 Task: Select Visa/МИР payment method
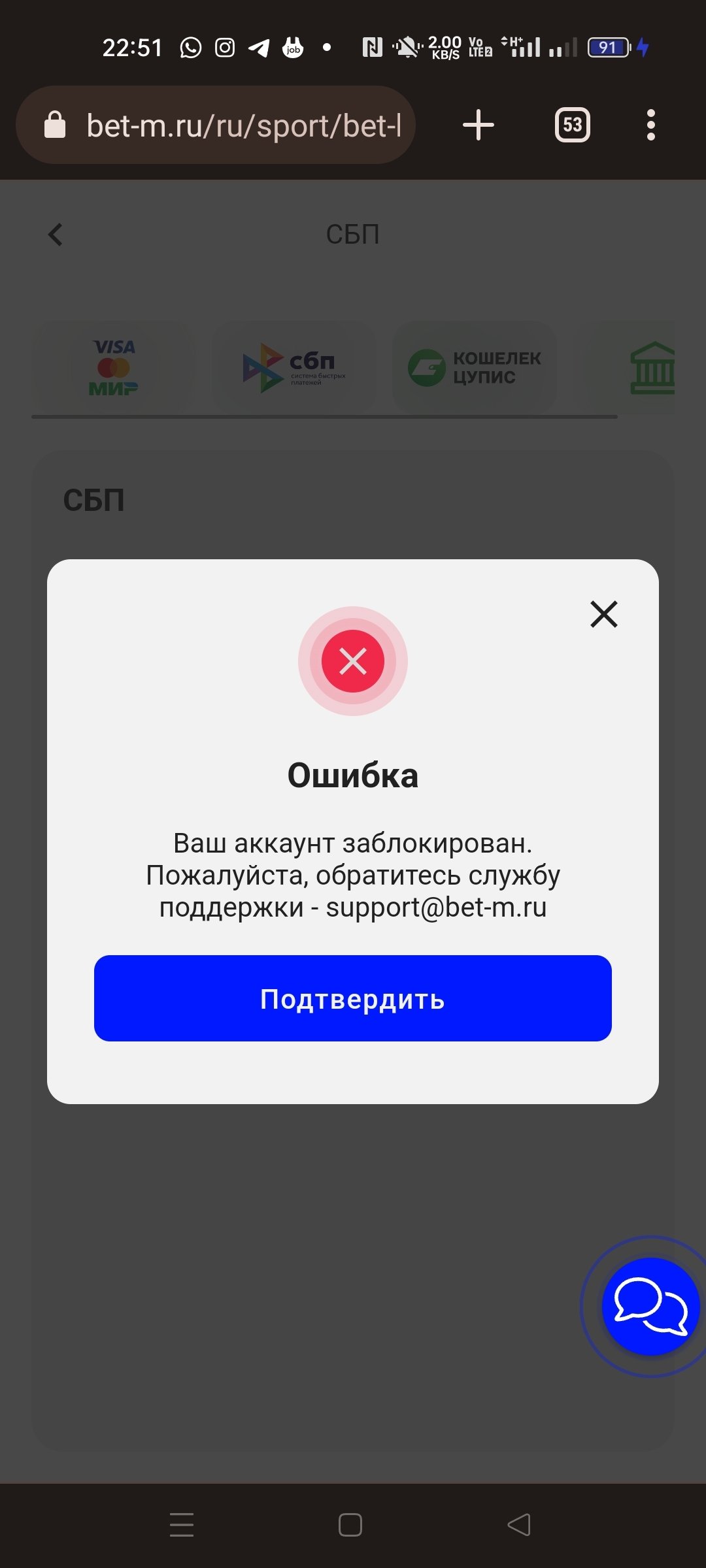[114, 367]
